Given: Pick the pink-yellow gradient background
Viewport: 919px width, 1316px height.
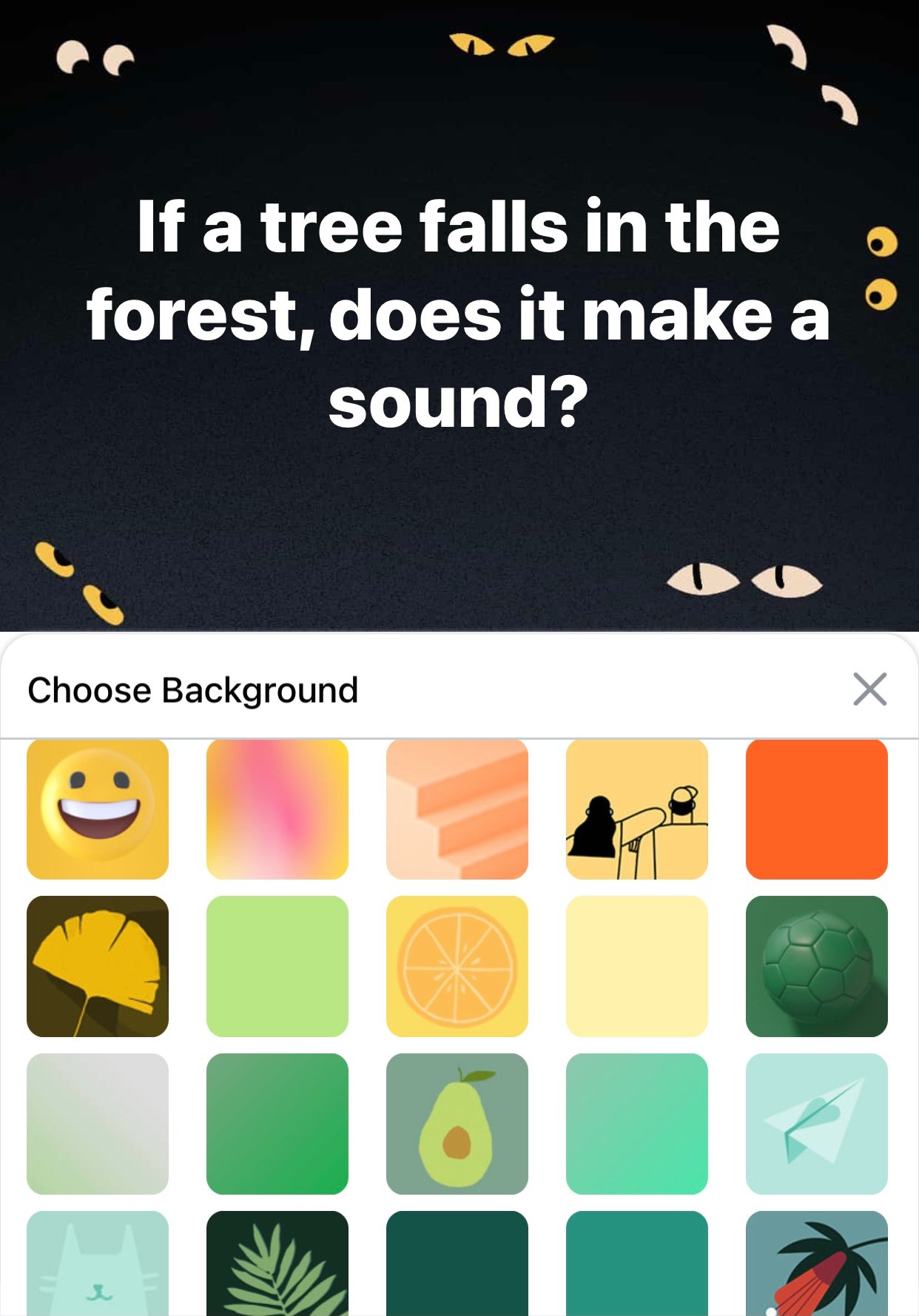Looking at the screenshot, I should click(x=277, y=809).
